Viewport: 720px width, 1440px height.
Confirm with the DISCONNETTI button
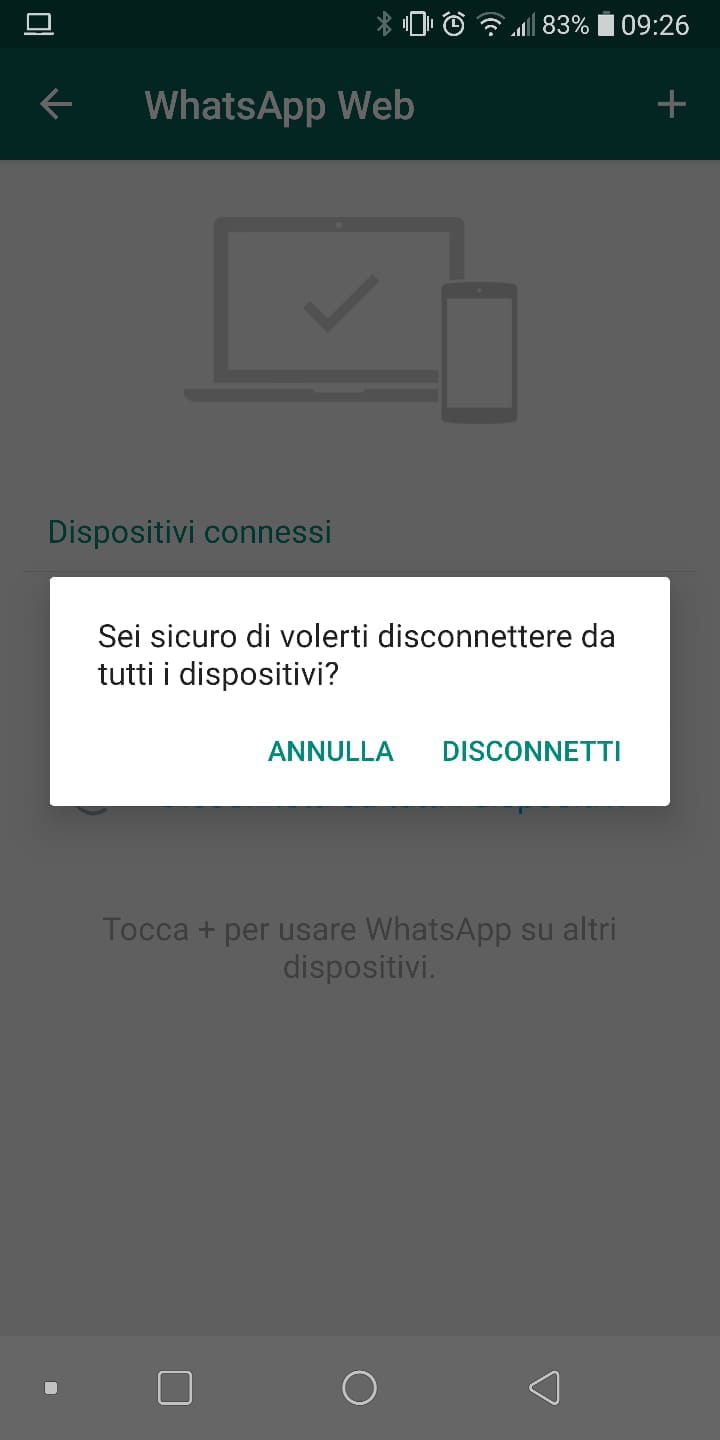pyautogui.click(x=531, y=751)
